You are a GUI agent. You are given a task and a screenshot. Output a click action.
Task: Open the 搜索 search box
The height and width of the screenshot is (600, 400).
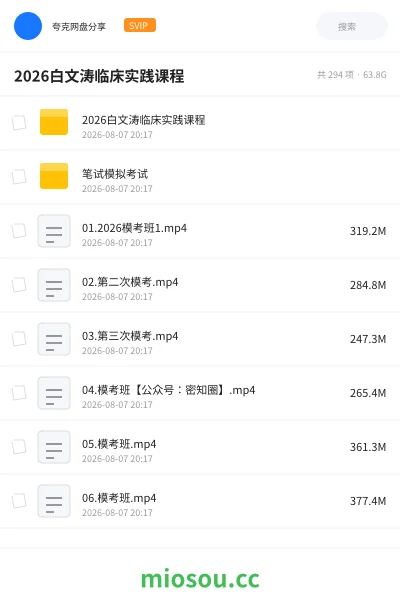coord(351,26)
